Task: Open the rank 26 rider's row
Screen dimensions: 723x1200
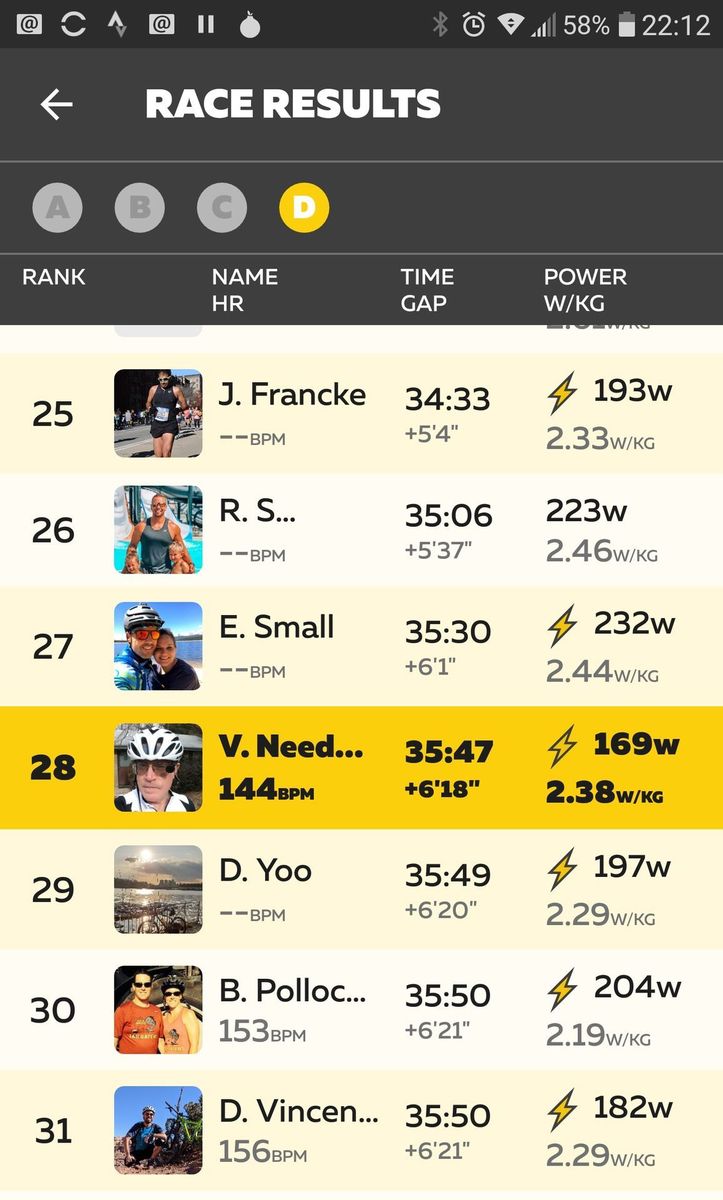Action: click(361, 530)
